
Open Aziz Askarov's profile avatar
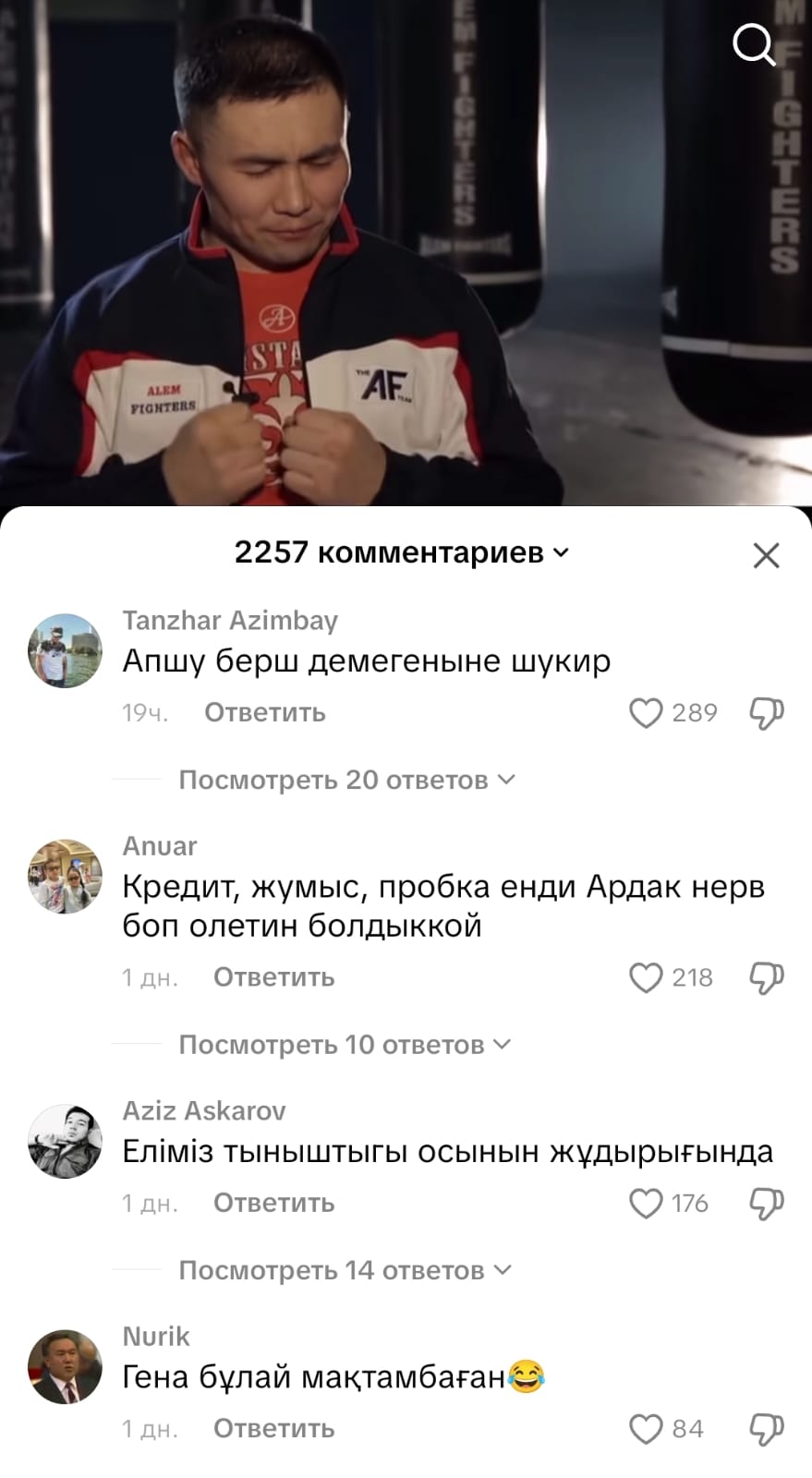(x=65, y=1141)
